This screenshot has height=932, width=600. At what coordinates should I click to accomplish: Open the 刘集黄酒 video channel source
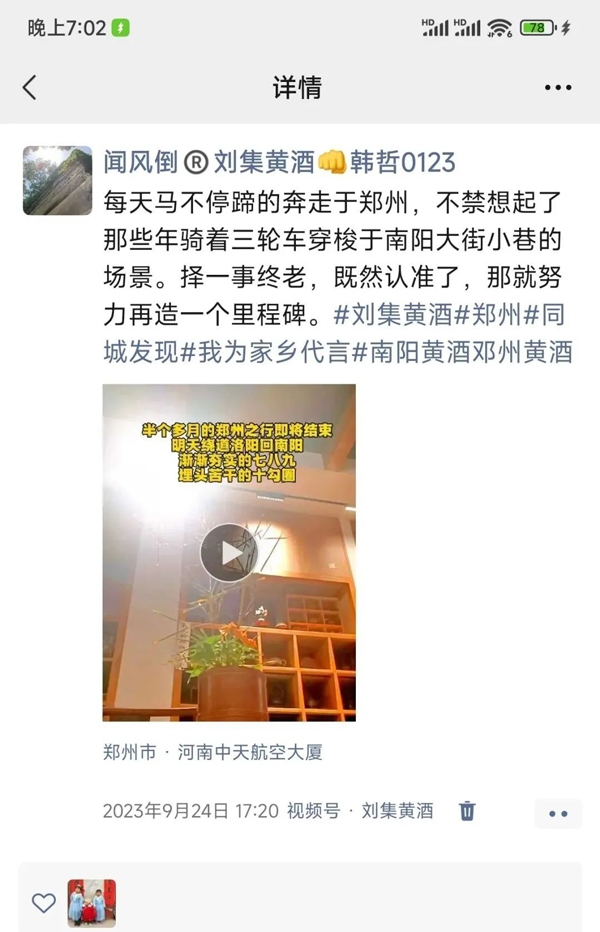coord(397,811)
